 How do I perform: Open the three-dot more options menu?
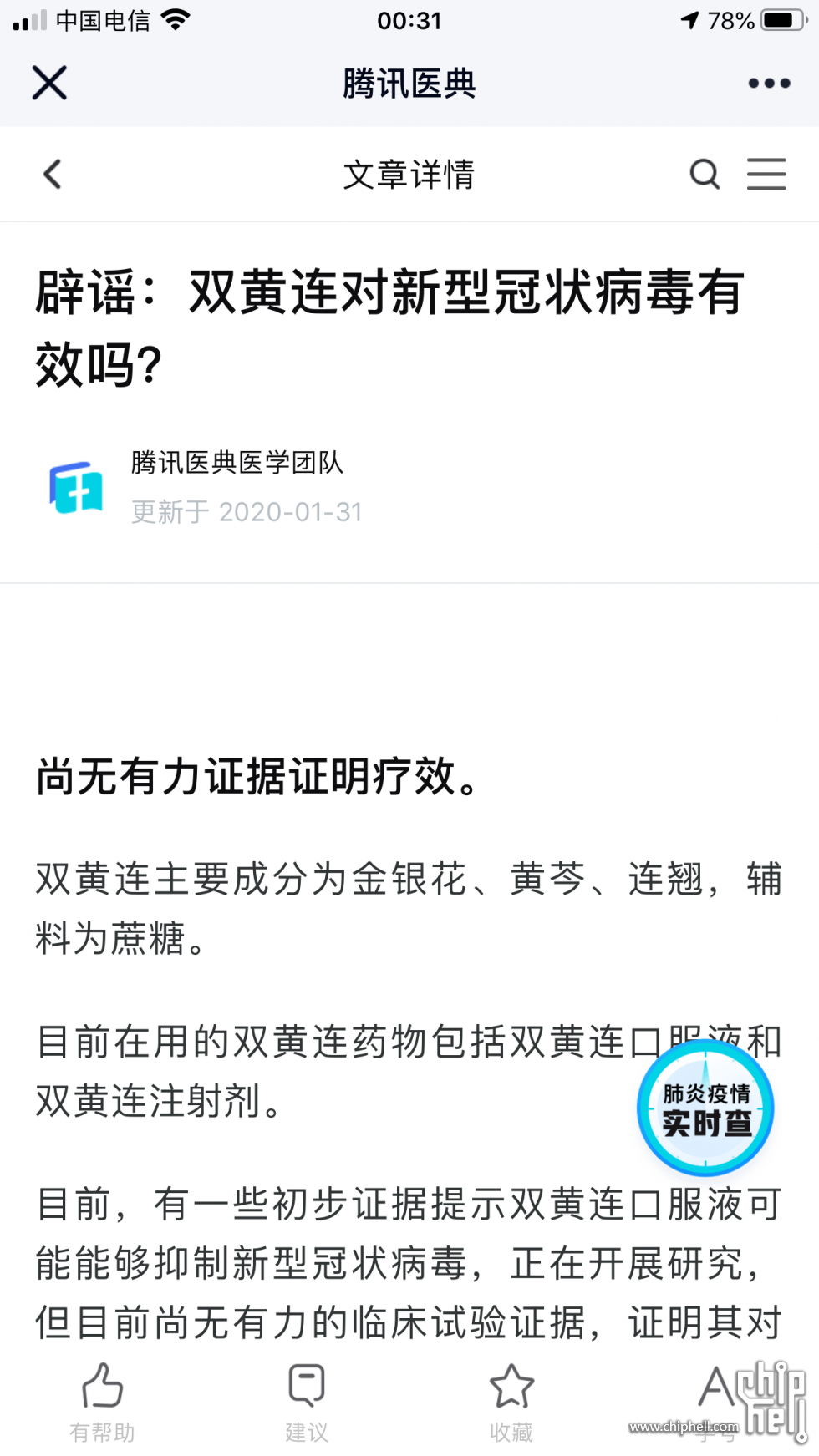(769, 83)
